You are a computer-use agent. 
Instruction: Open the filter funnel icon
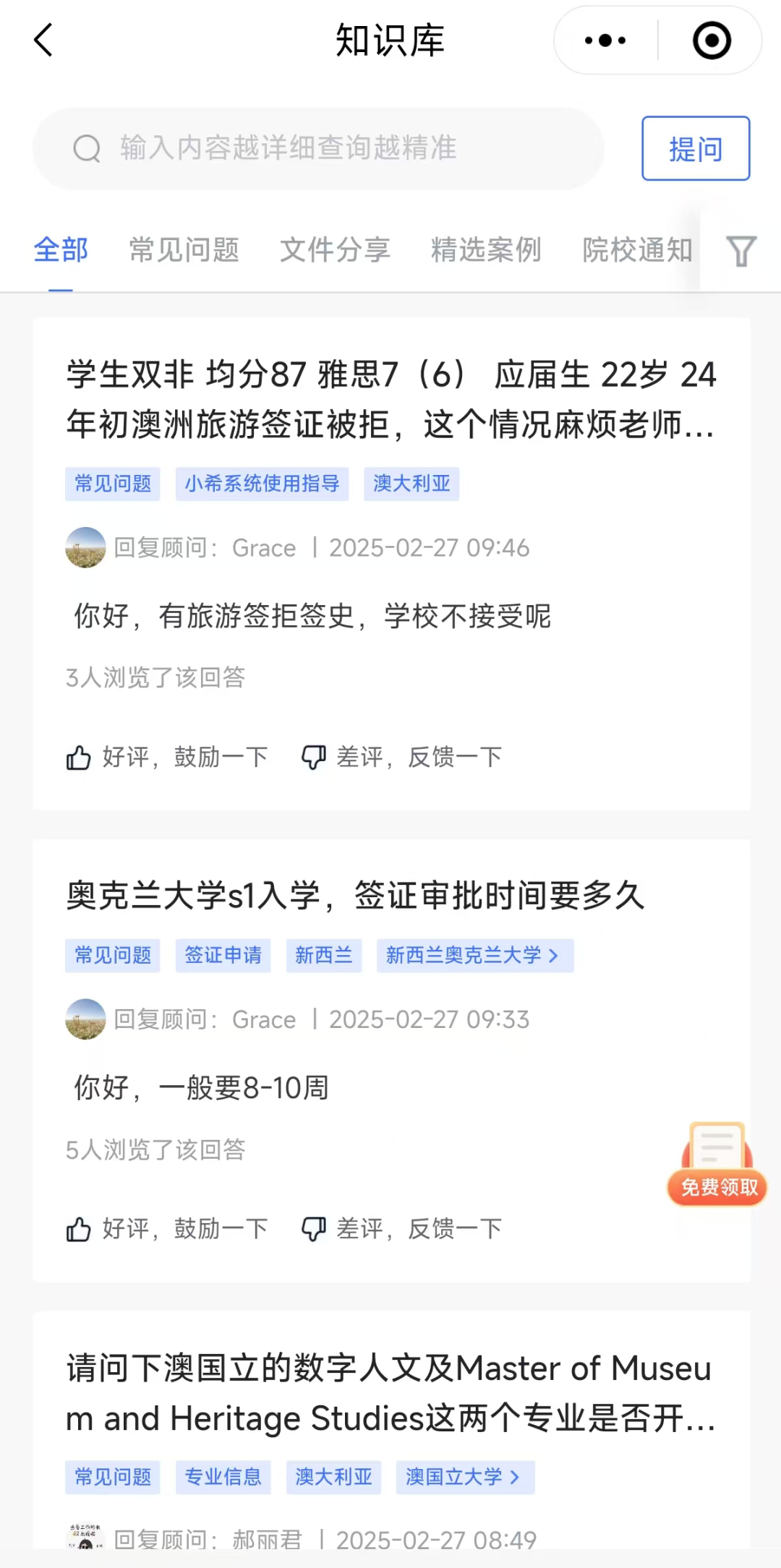click(x=741, y=251)
